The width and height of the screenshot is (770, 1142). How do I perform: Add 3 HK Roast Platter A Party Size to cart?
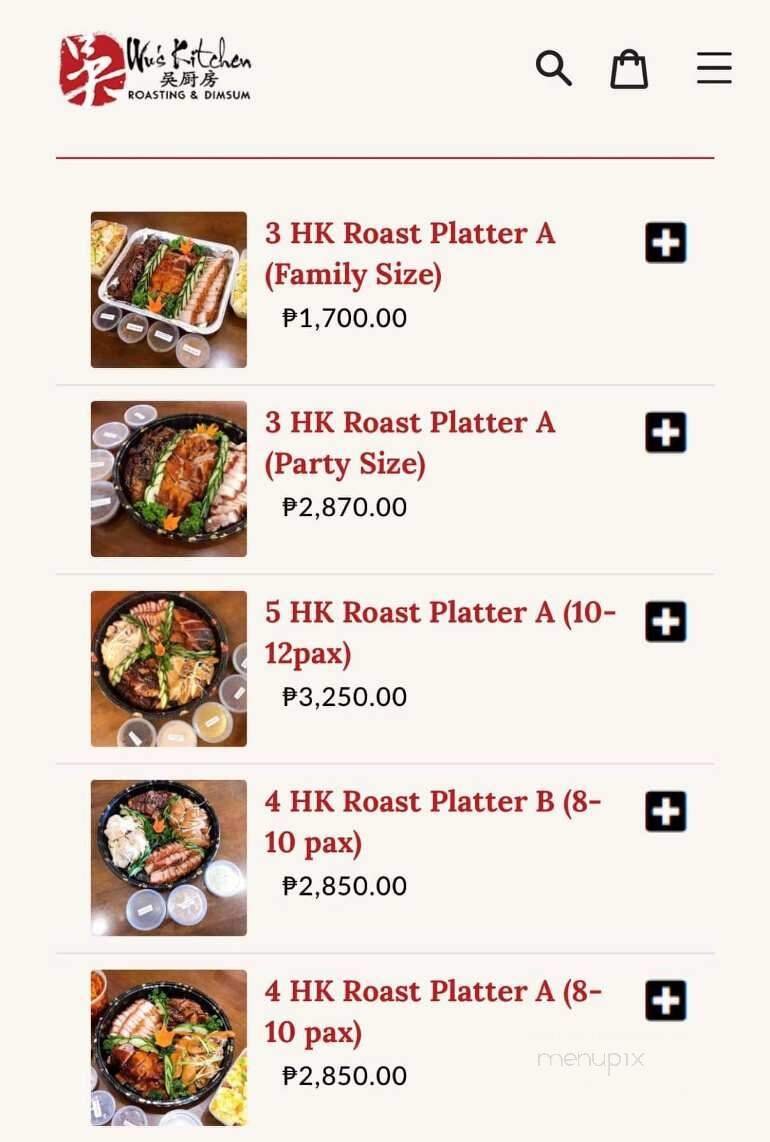[x=665, y=432]
